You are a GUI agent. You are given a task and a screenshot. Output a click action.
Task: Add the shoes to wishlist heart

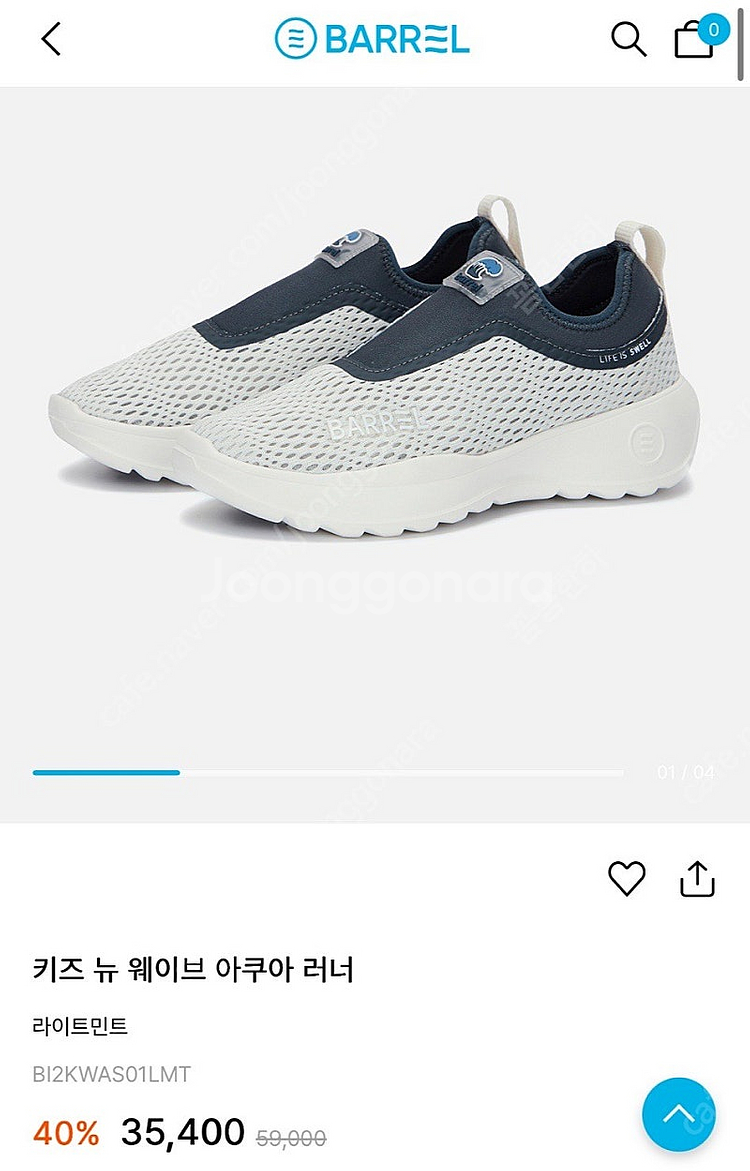click(x=626, y=878)
